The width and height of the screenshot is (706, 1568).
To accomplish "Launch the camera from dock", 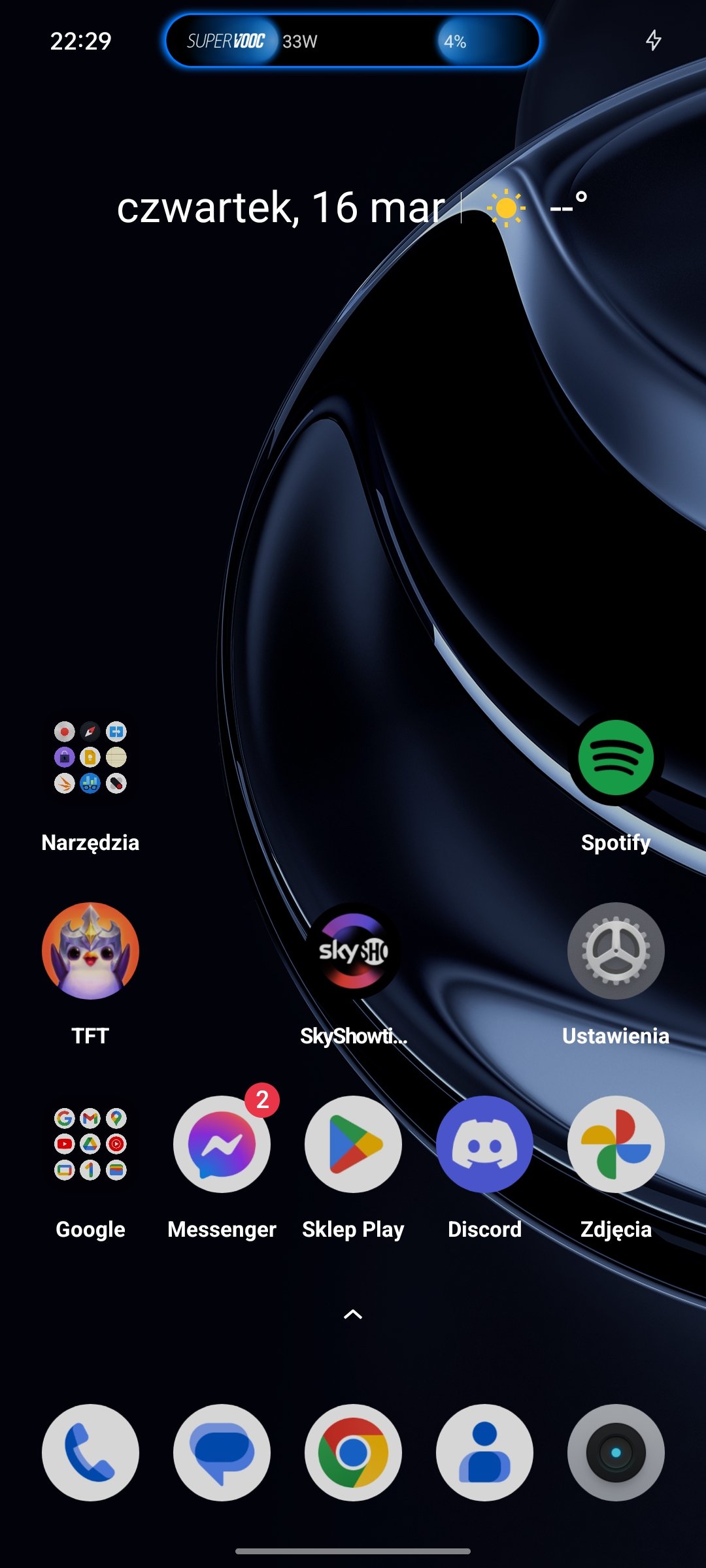I will (x=616, y=1452).
